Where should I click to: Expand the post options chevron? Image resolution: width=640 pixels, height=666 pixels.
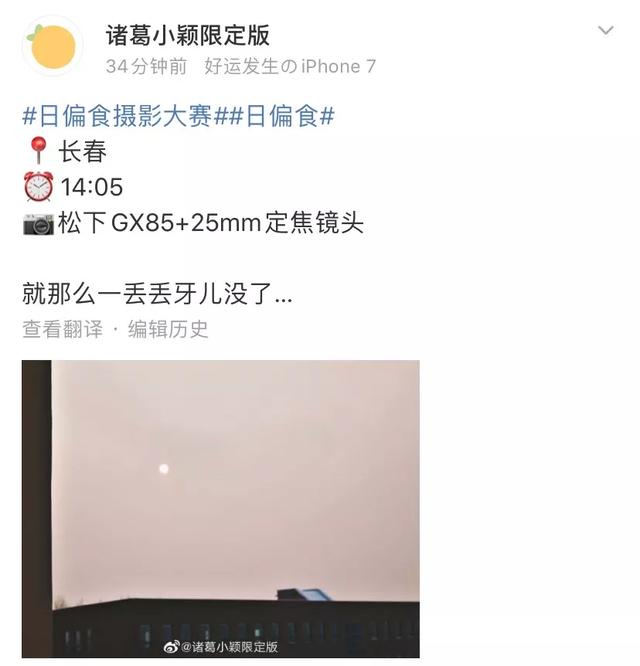click(606, 31)
